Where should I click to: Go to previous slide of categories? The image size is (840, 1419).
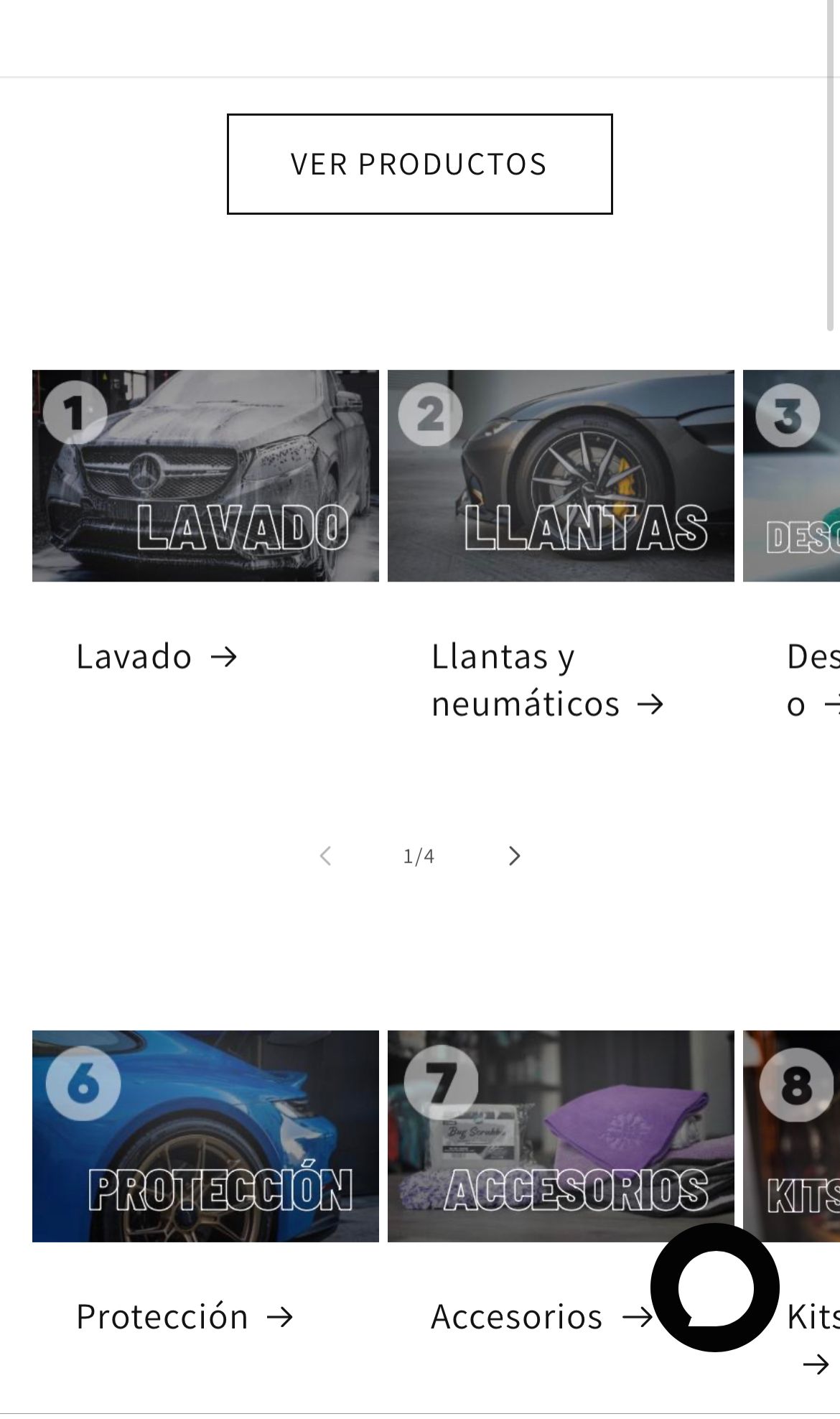325,856
